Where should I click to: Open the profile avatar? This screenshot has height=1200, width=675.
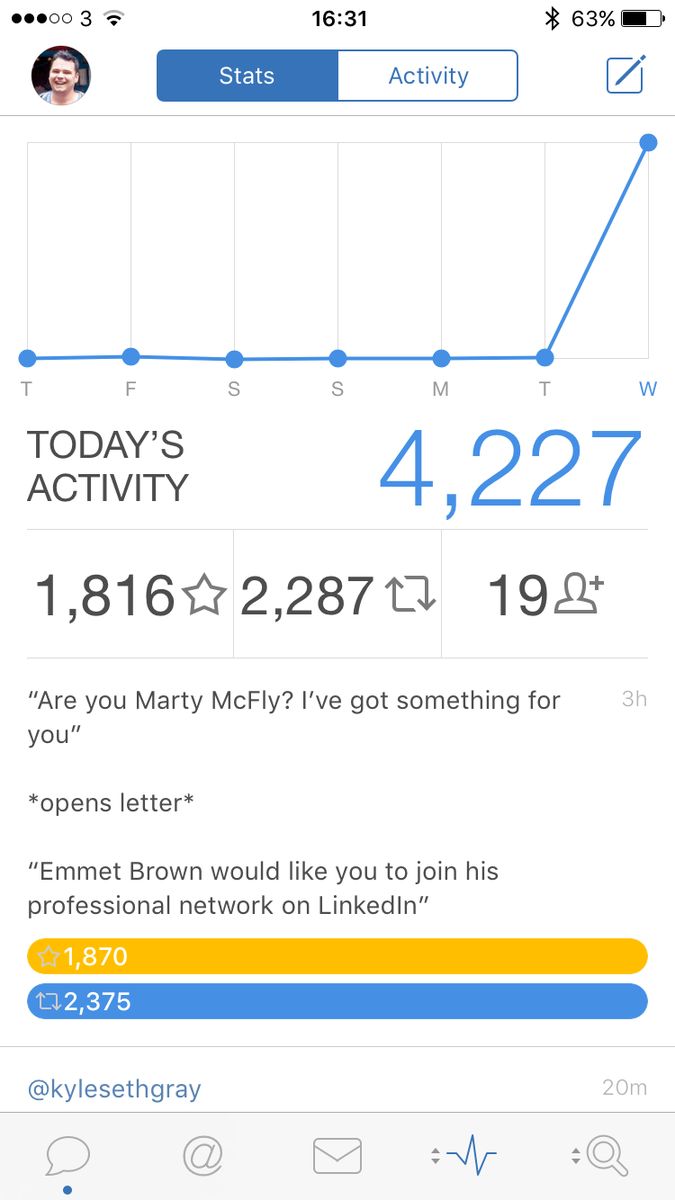pos(60,76)
